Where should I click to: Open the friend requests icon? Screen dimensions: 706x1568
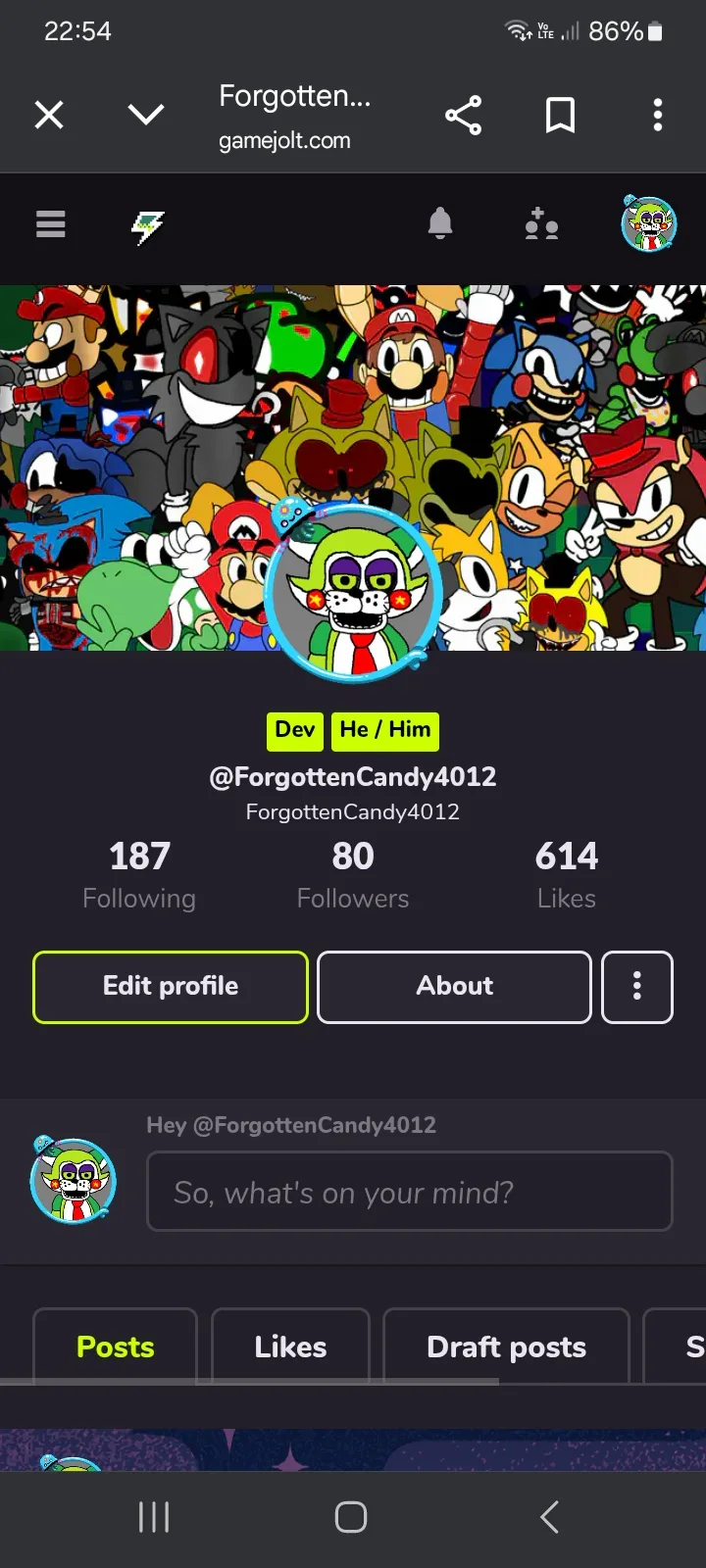pyautogui.click(x=541, y=224)
